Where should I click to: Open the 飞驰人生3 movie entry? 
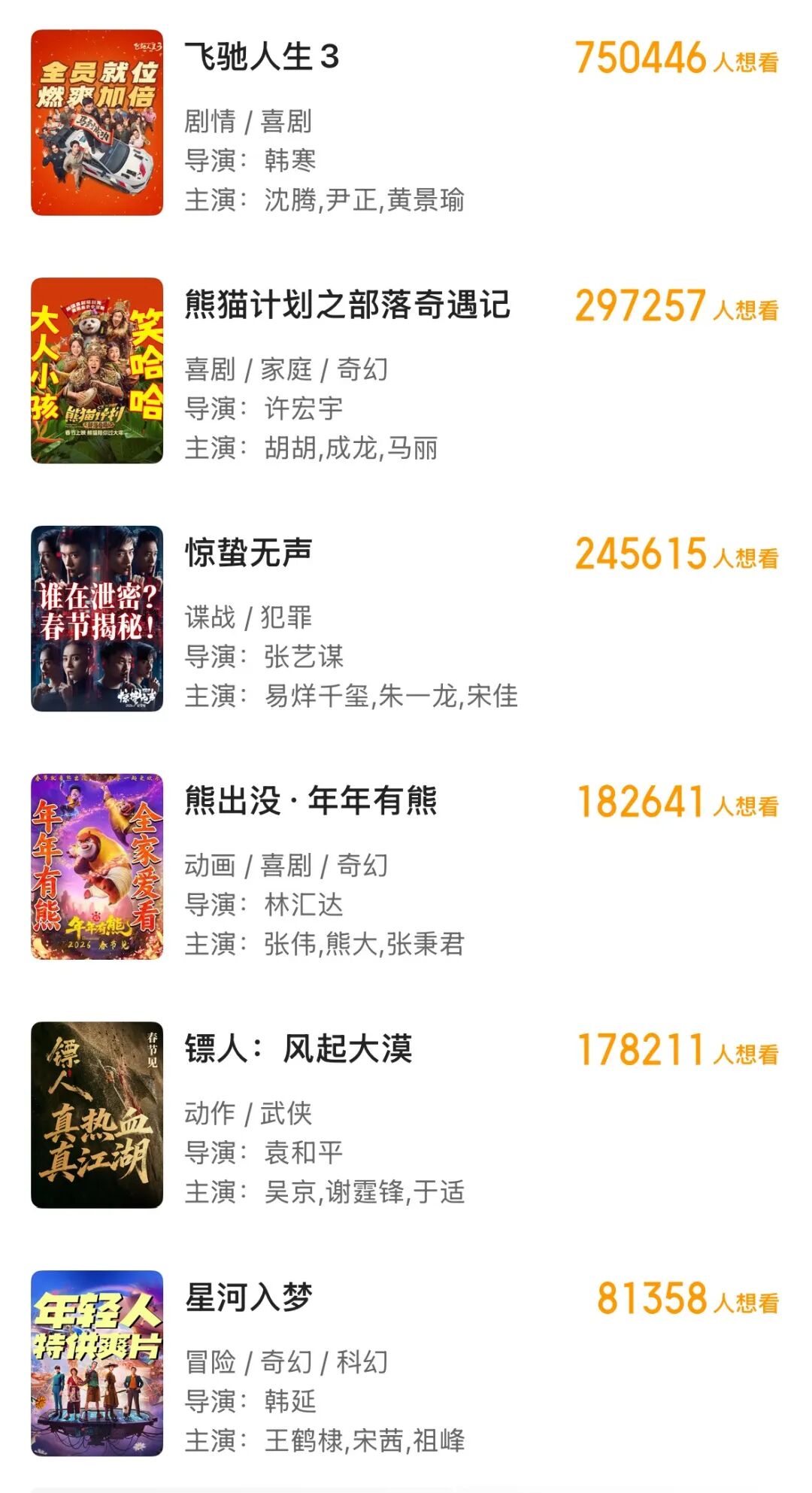point(262,57)
